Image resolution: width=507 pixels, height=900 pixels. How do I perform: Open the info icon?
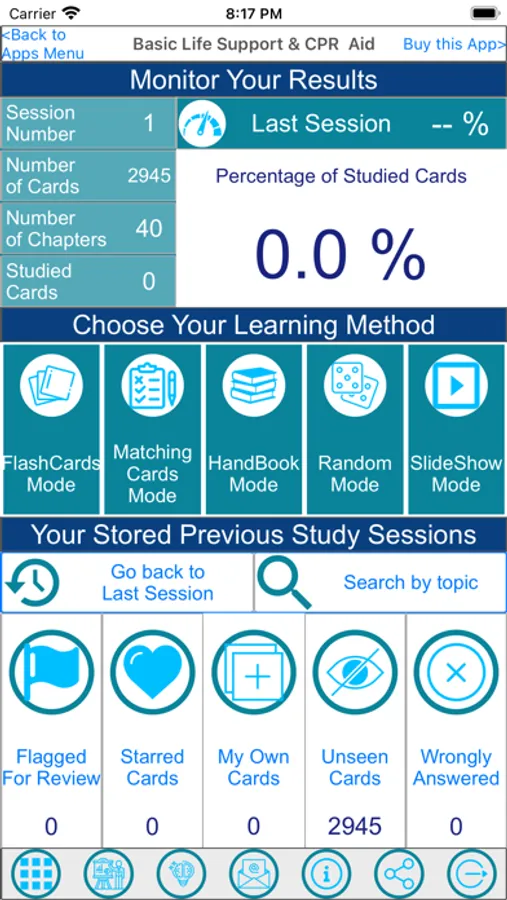[x=327, y=874]
